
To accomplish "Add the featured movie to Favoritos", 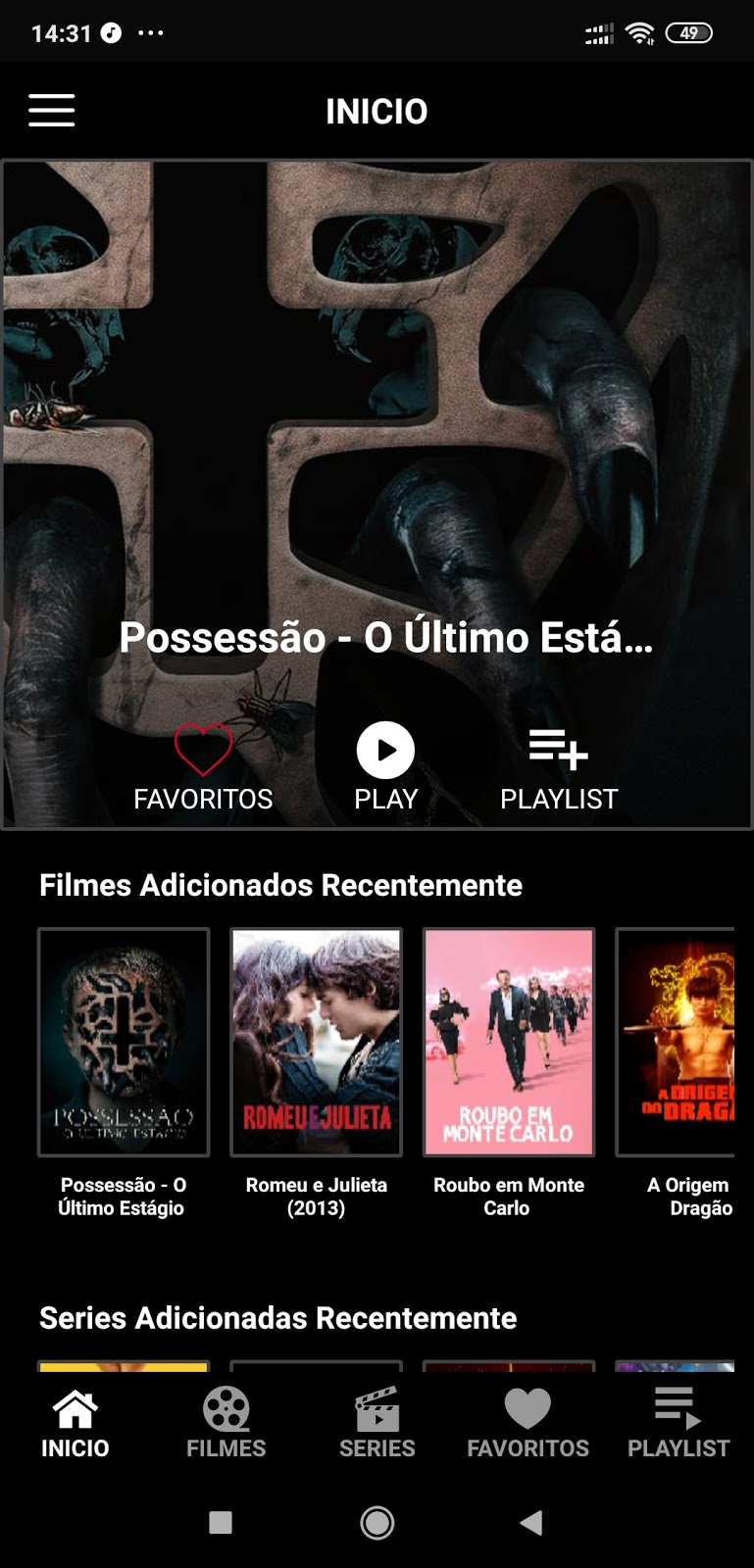I will pyautogui.click(x=203, y=768).
